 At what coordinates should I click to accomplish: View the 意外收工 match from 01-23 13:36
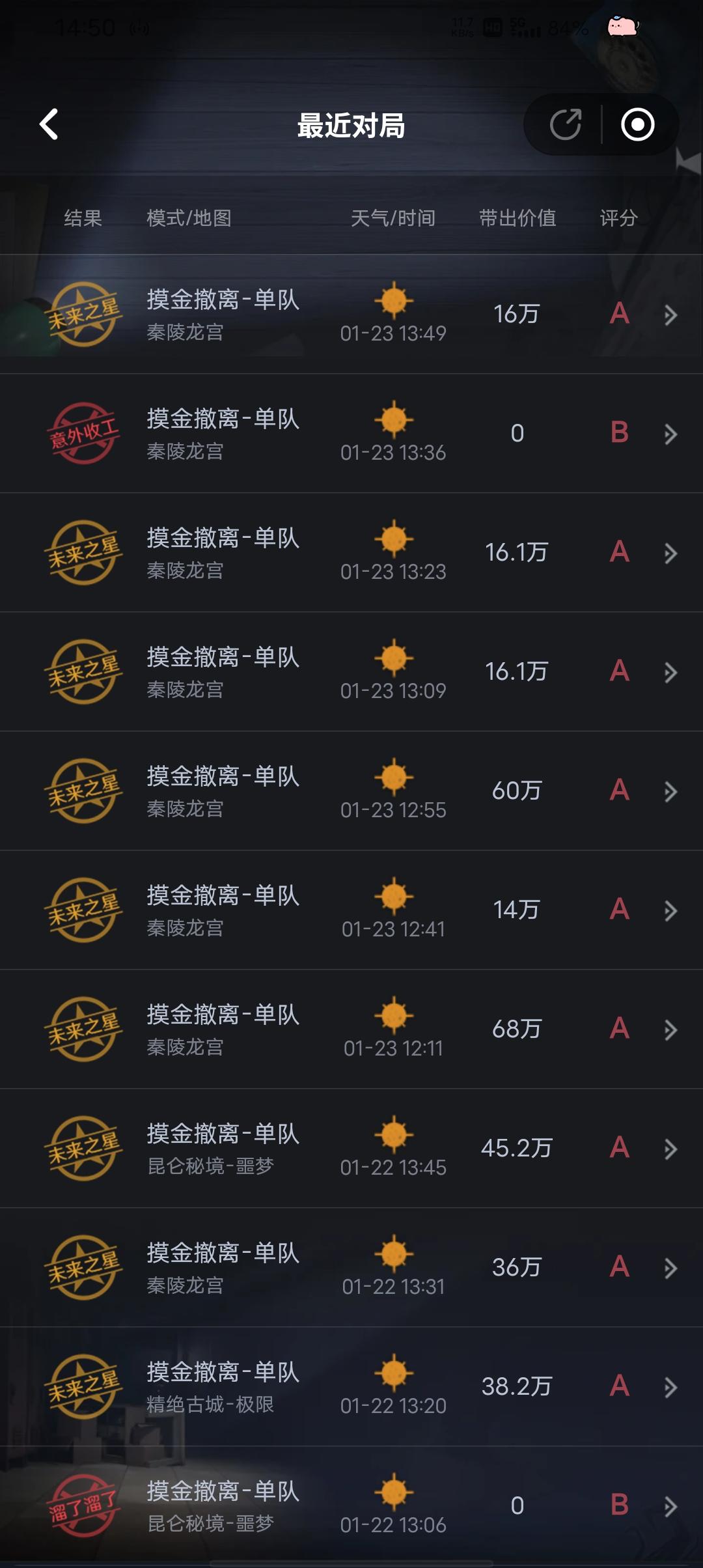[351, 434]
